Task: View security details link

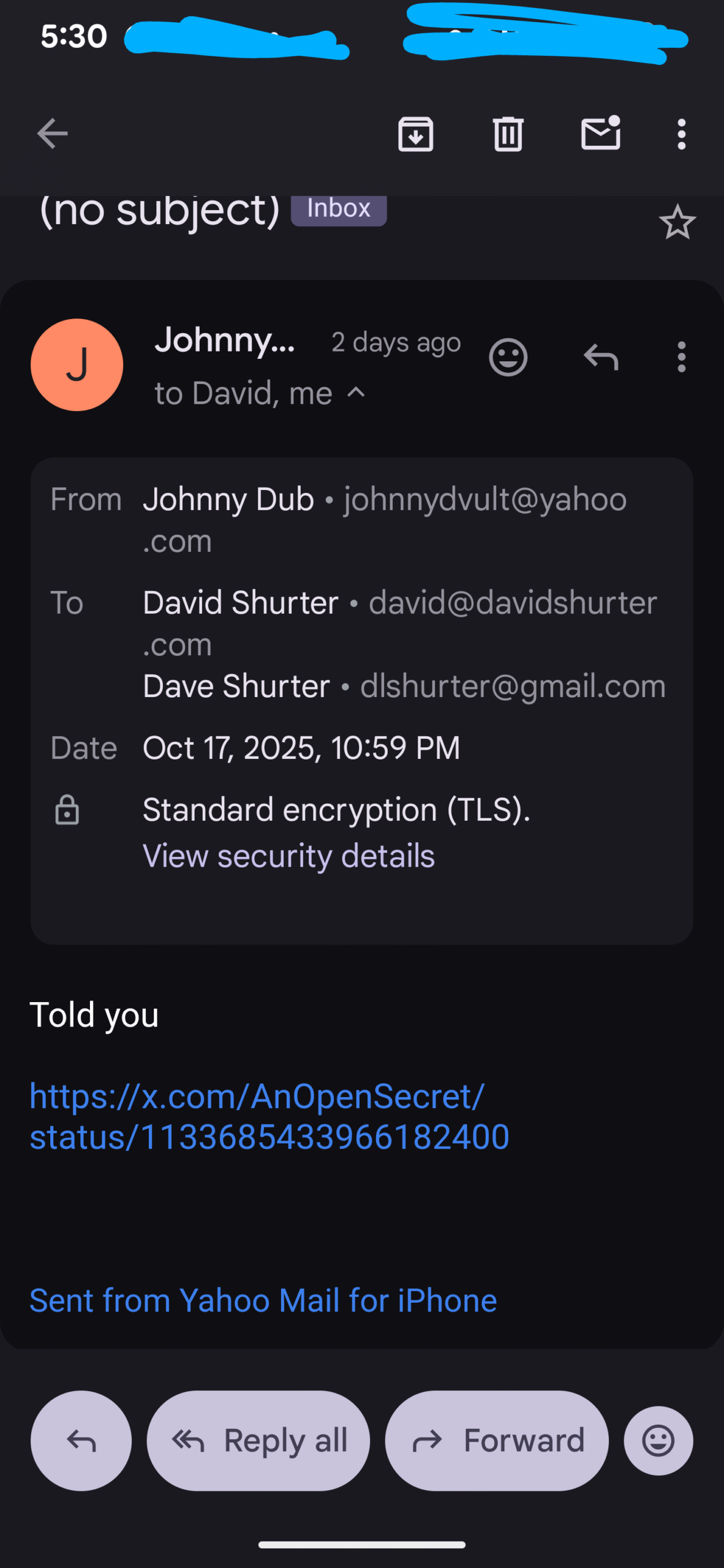Action: pos(288,856)
